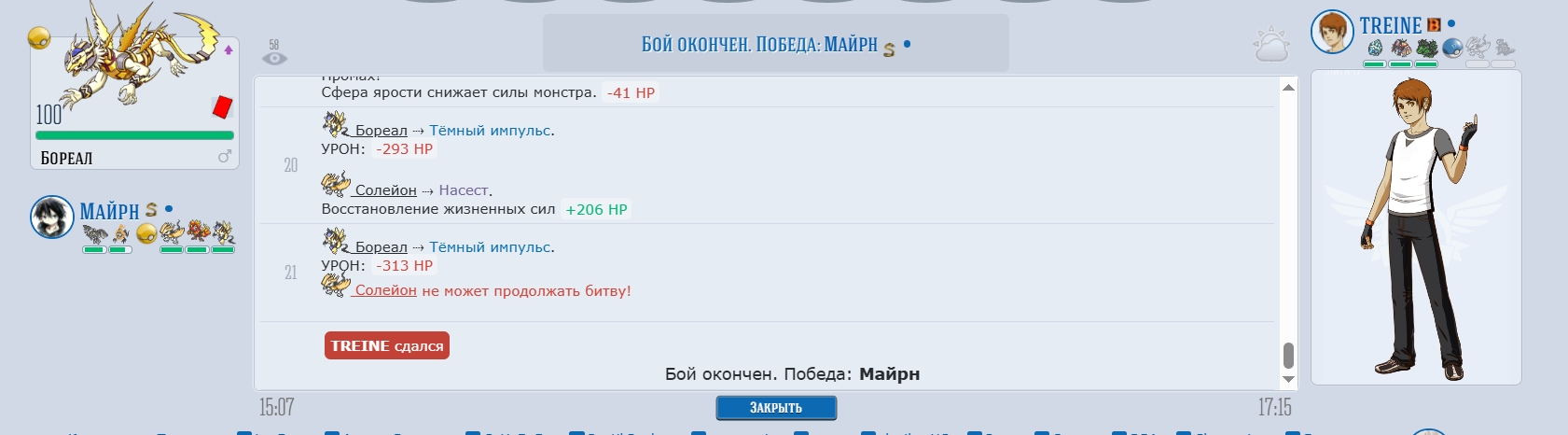Open the red Солейон fainted link
1568x435 pixels.
tap(385, 290)
